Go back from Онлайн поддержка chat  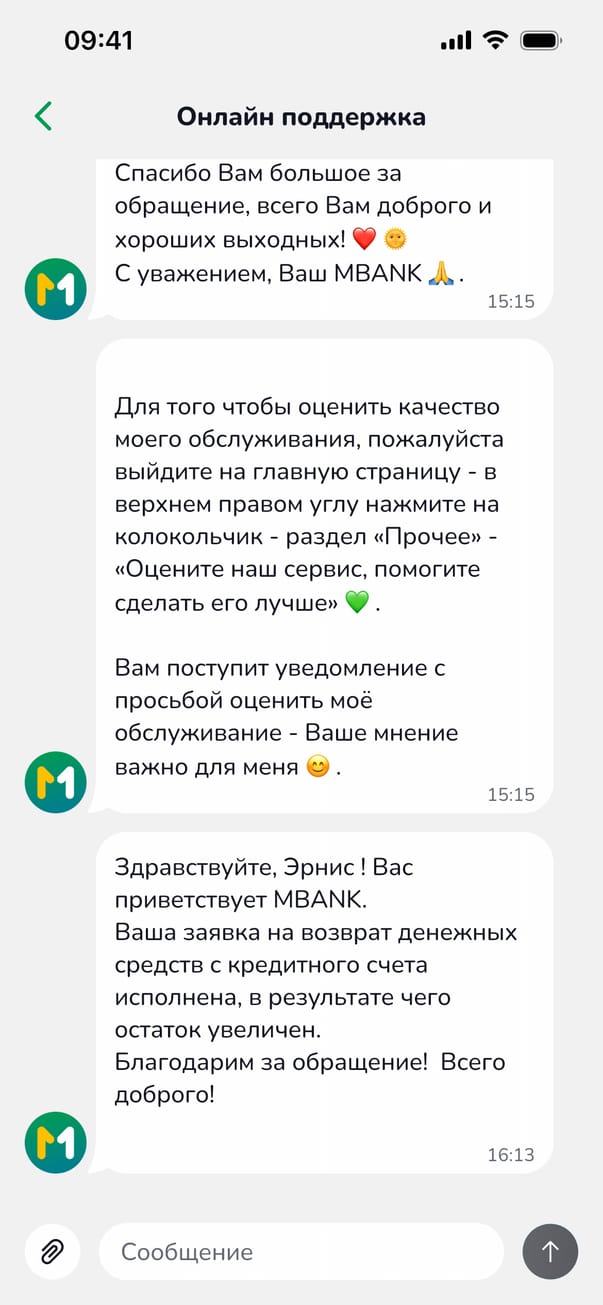(x=43, y=117)
